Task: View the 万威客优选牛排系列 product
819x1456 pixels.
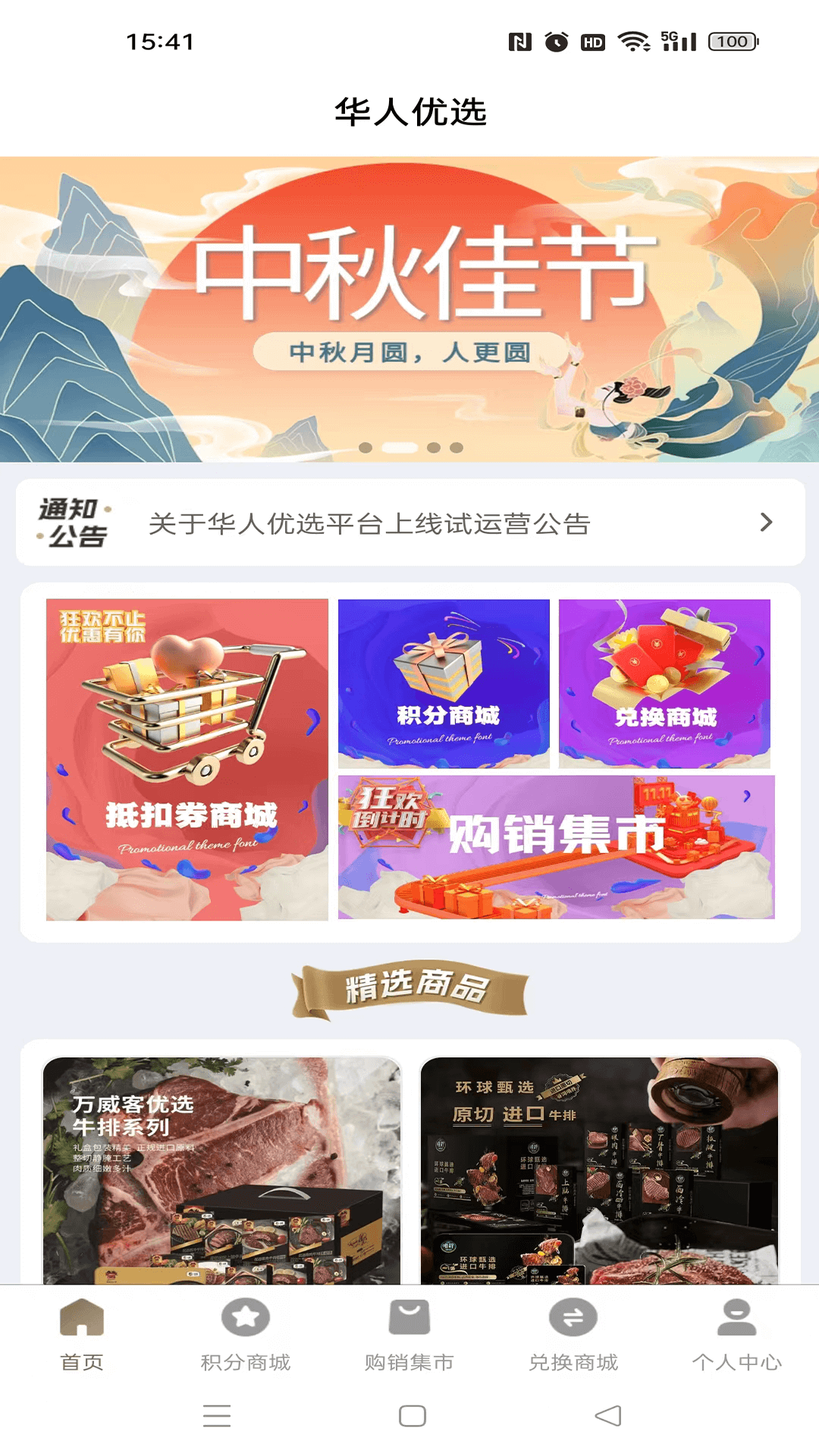Action: (x=221, y=1170)
